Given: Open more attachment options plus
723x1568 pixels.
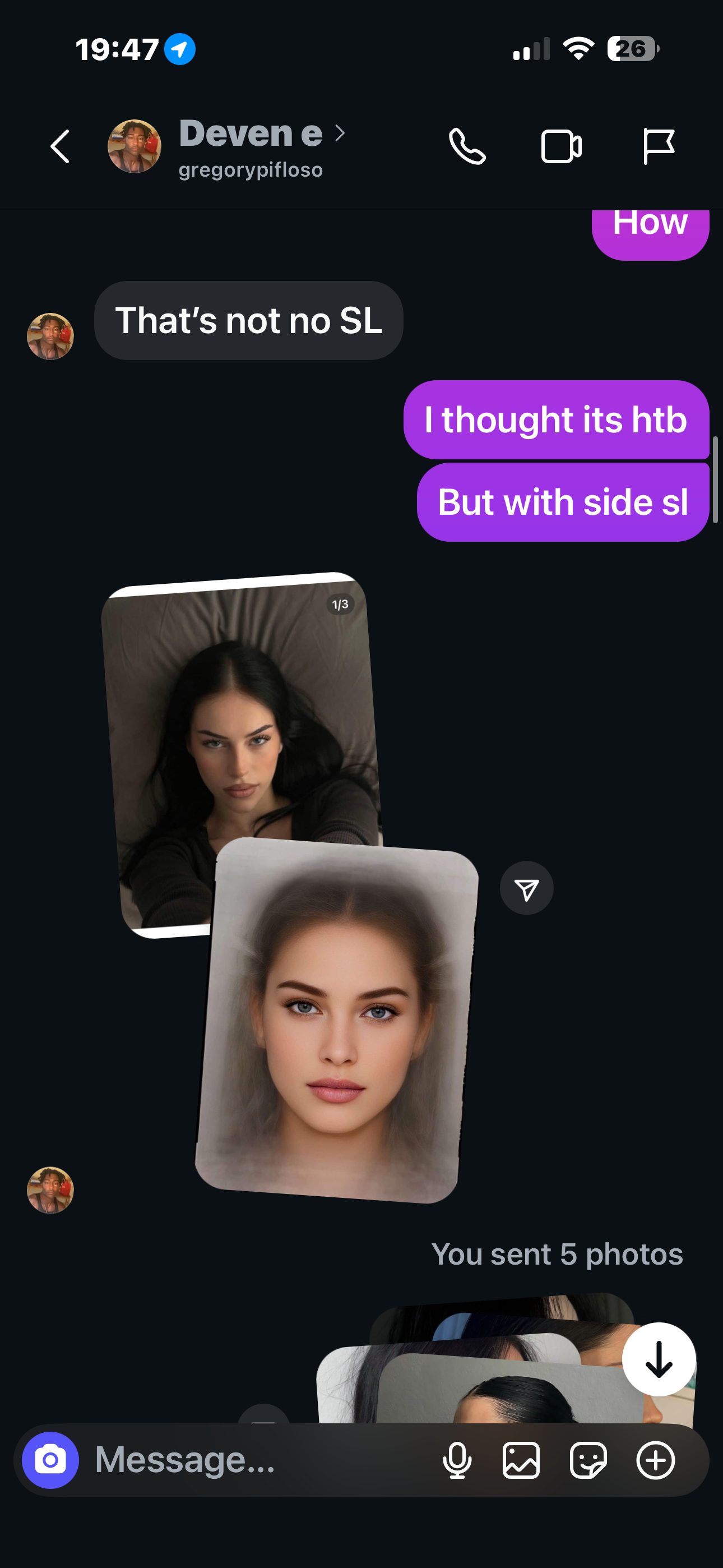Looking at the screenshot, I should pos(655,1460).
